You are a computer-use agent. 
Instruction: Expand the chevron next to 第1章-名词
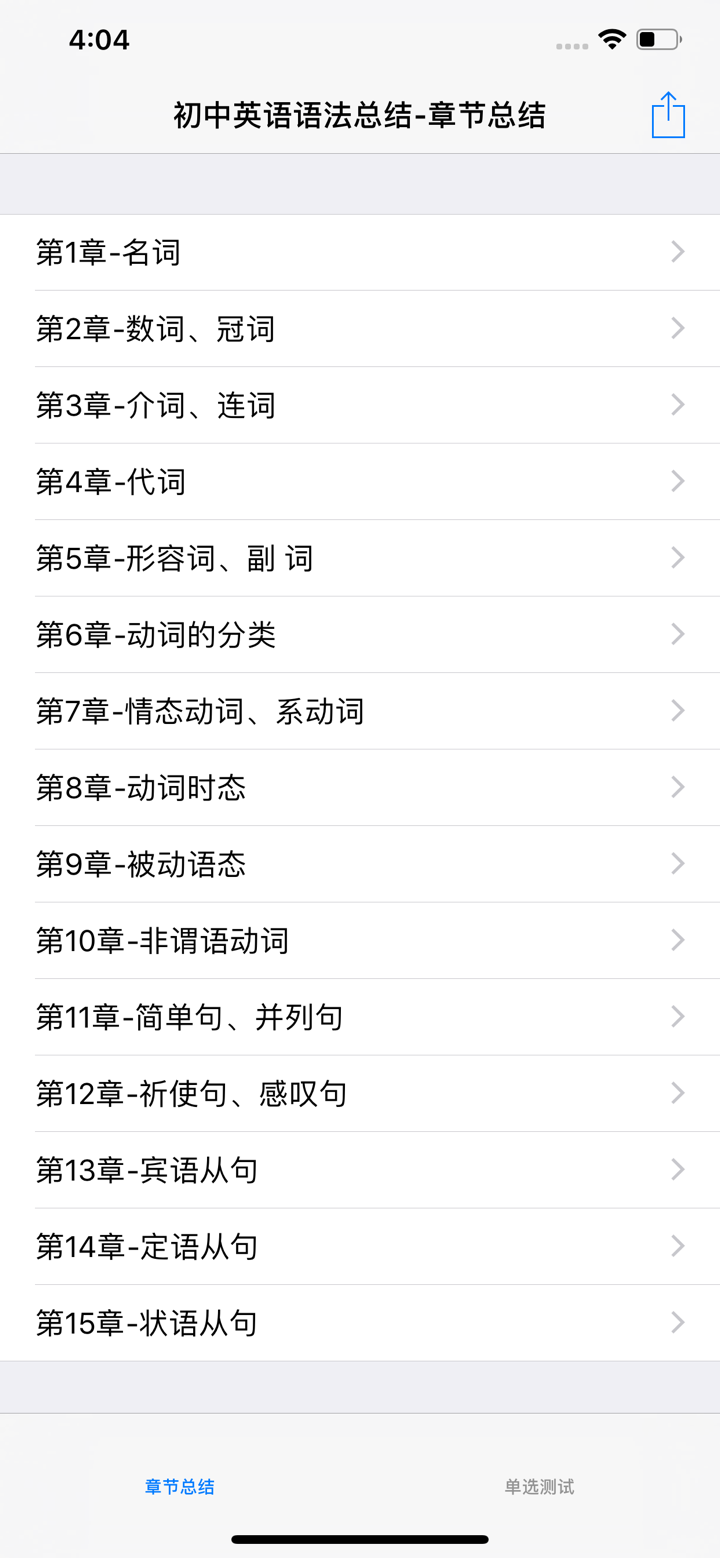(x=676, y=252)
